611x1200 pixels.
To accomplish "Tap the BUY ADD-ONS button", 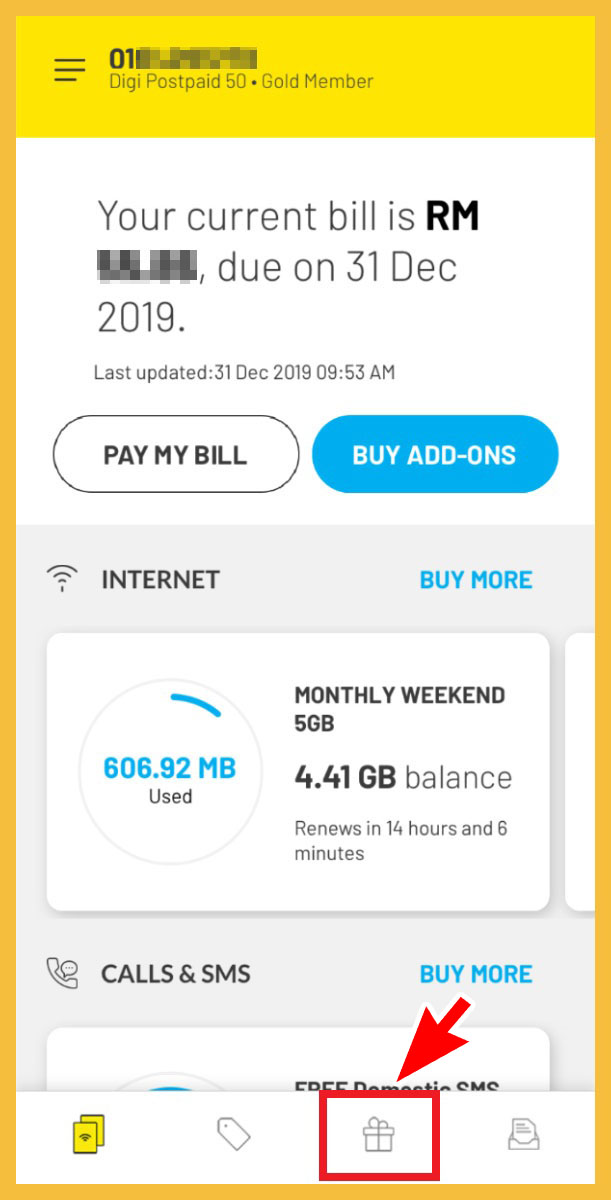I will click(434, 455).
